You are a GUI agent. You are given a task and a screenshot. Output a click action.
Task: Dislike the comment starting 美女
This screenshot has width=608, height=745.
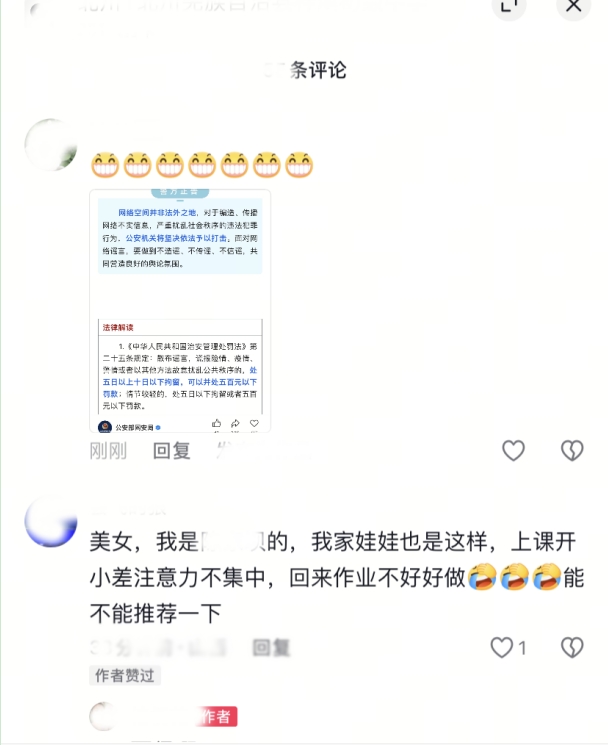(571, 648)
